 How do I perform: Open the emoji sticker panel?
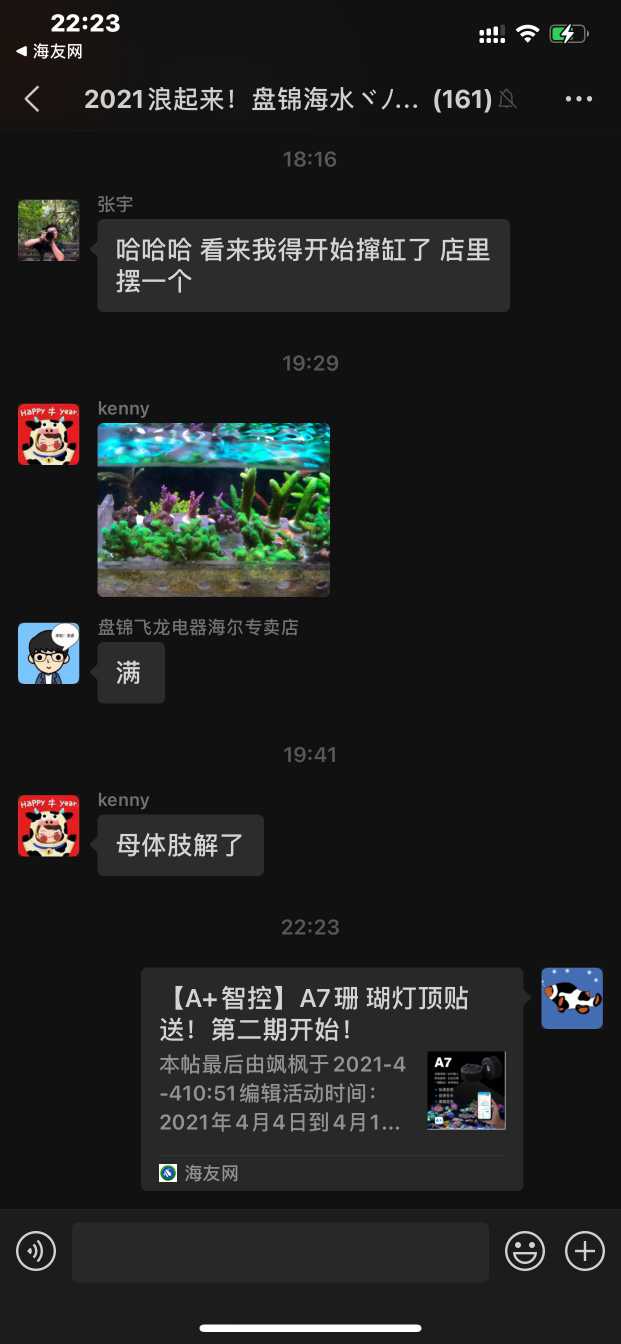(525, 1251)
